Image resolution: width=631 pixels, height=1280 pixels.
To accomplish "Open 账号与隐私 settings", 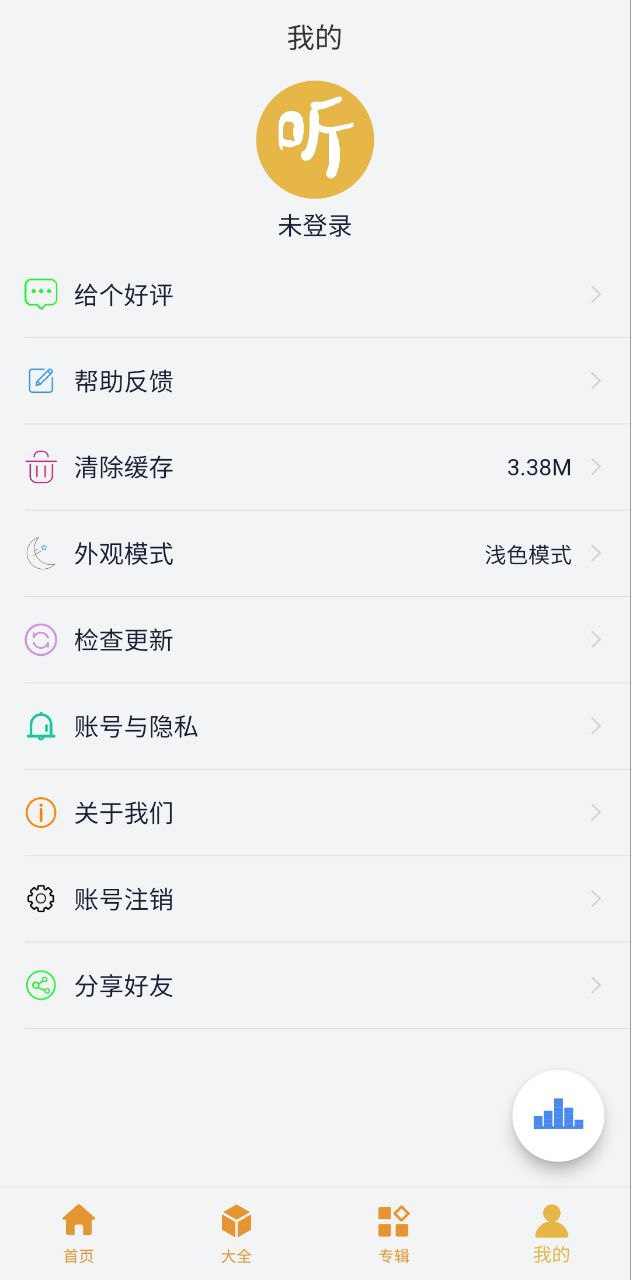I will point(315,727).
